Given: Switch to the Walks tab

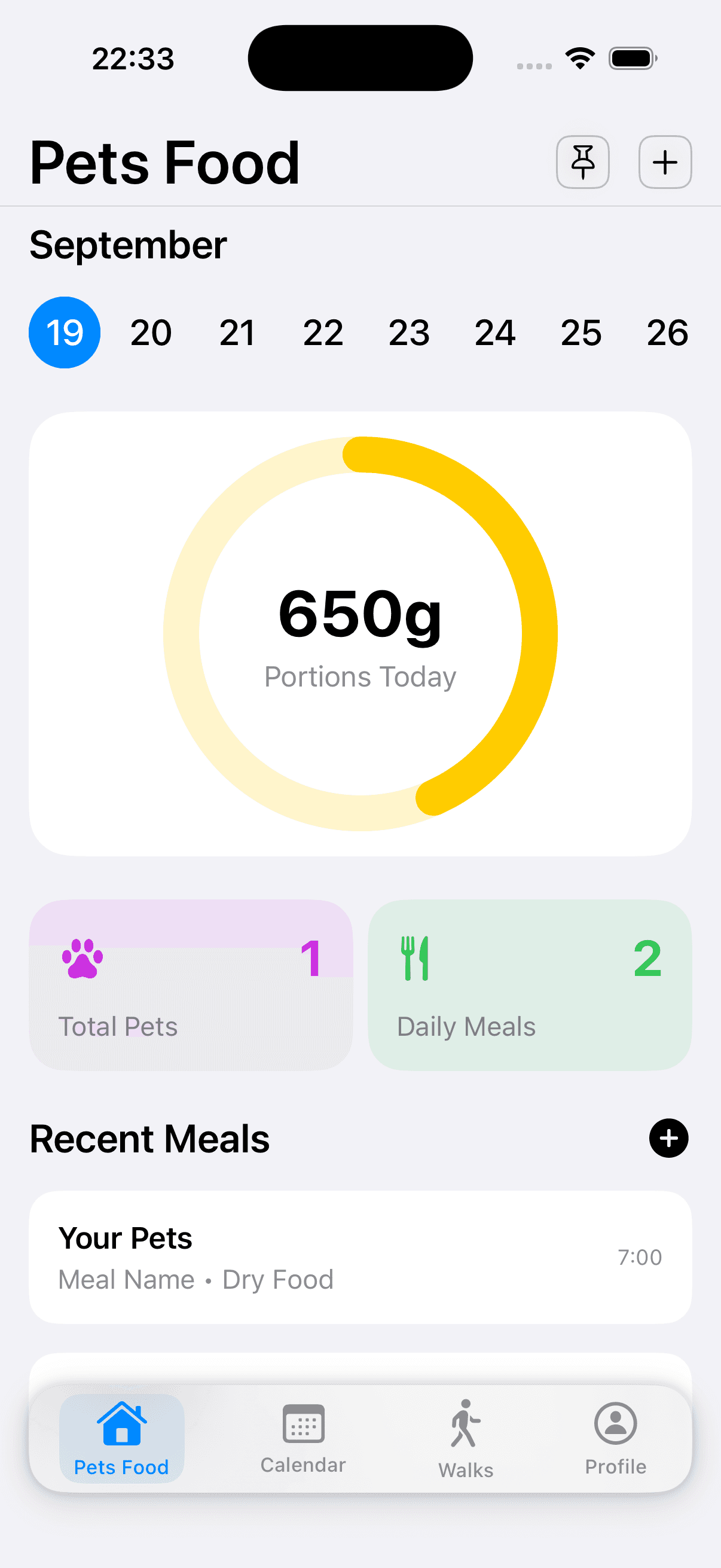Looking at the screenshot, I should pos(466,1438).
